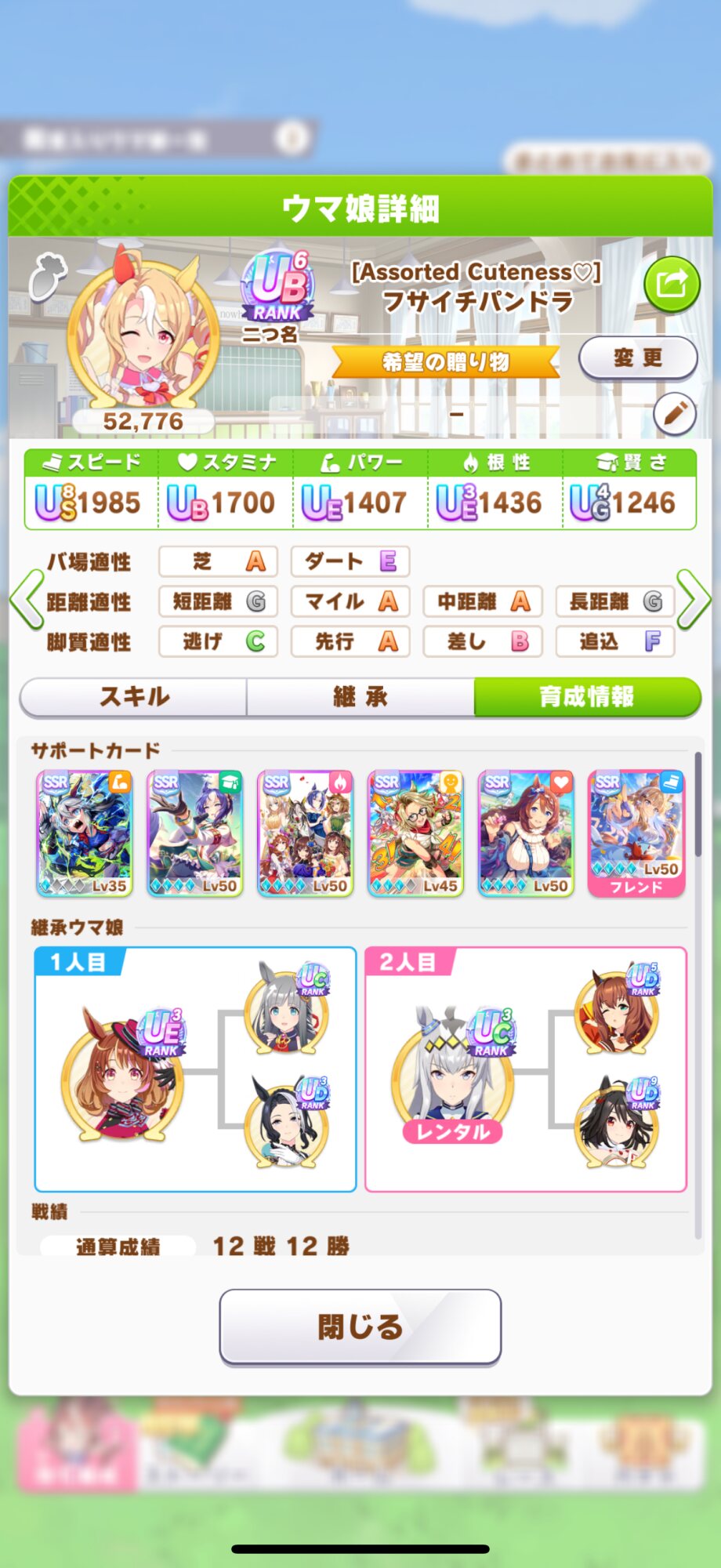Open the Lv45 support card
Image resolution: width=721 pixels, height=1568 pixels.
tap(415, 833)
